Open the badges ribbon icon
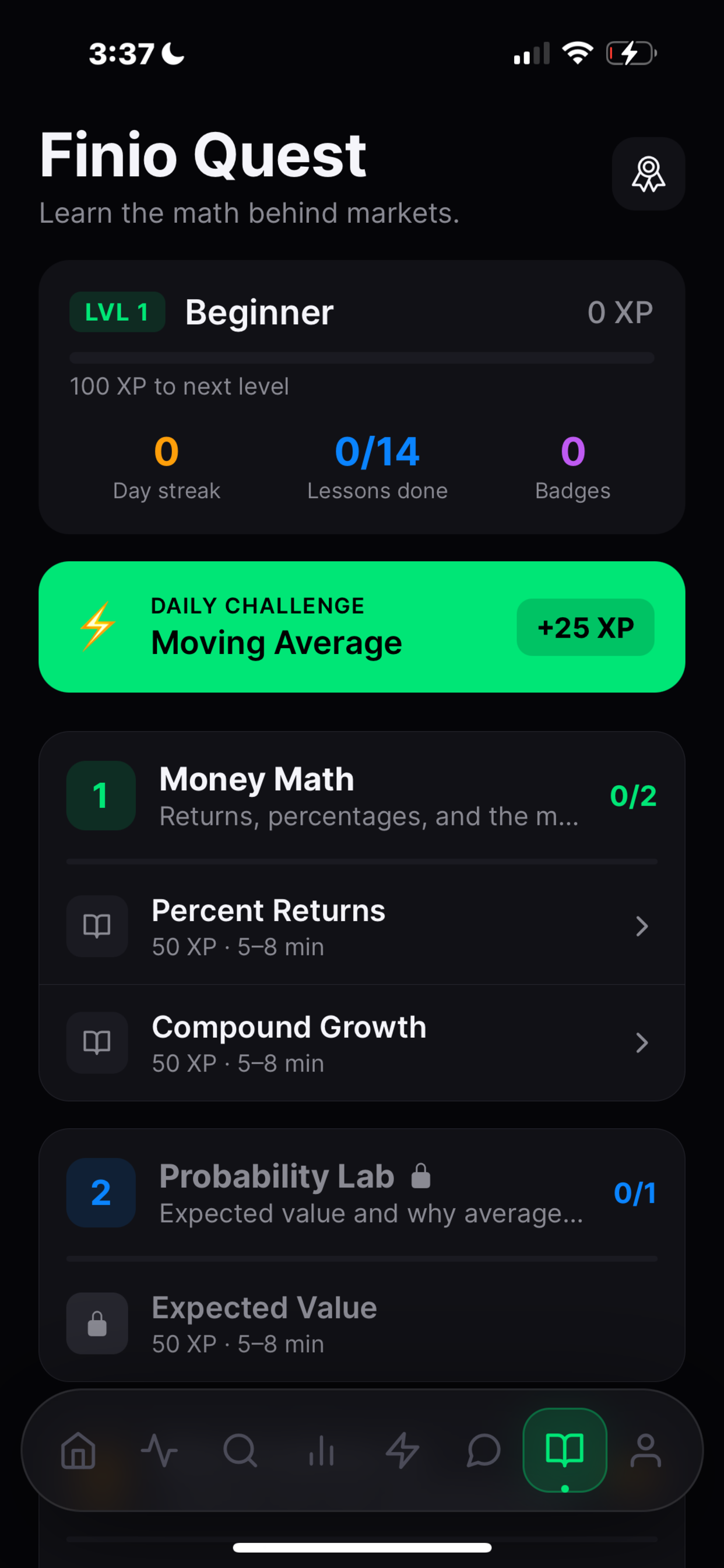 [648, 173]
